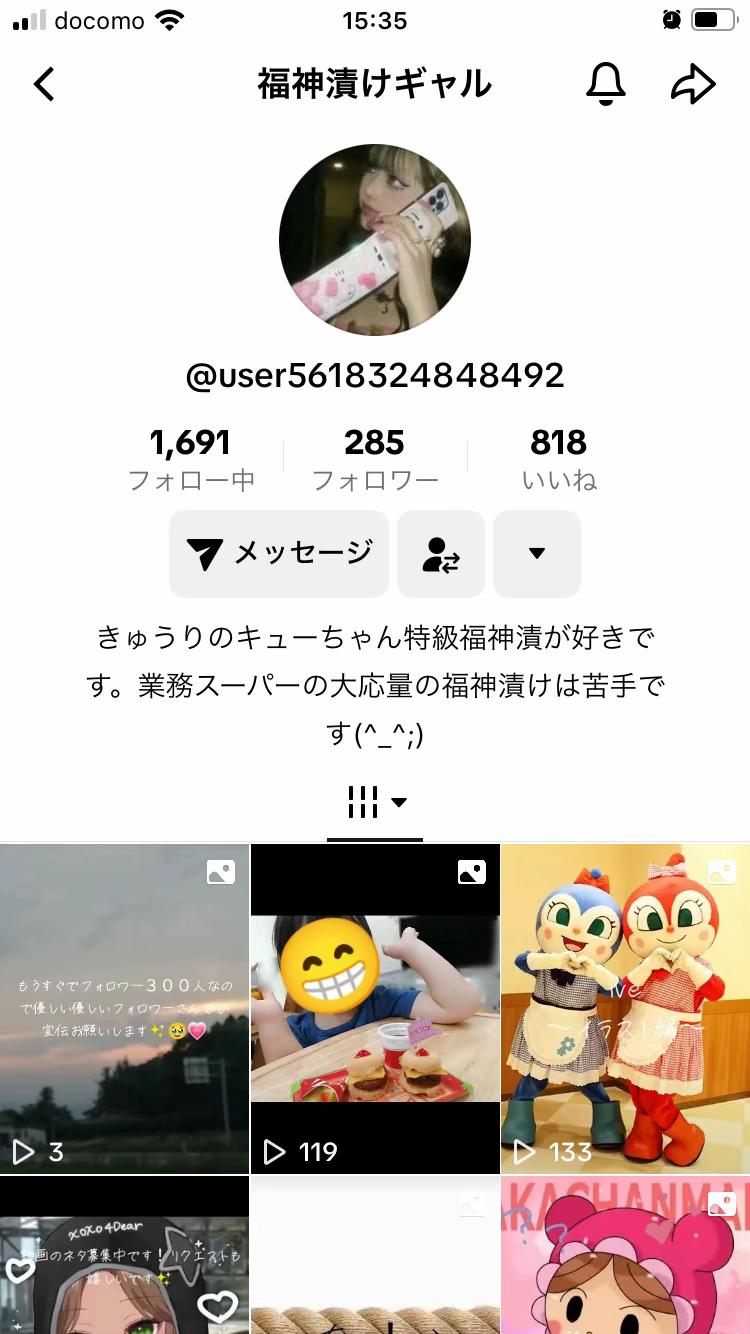The width and height of the screenshot is (750, 1334).
Task: Open the notifications bell
Action: [x=605, y=84]
